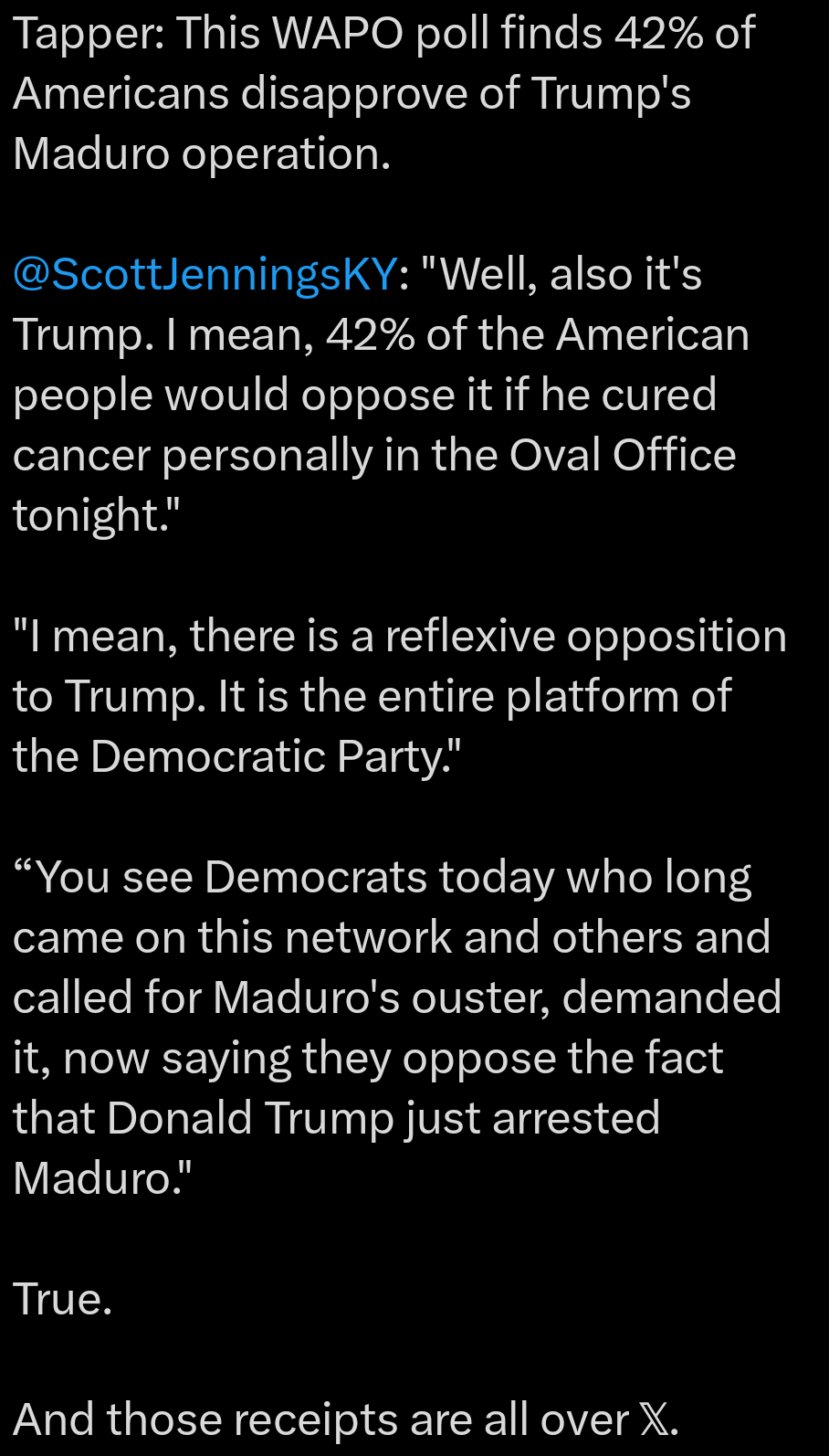829x1456 pixels.
Task: Open the @ScottJenningsKY profile mention
Action: click(x=205, y=274)
